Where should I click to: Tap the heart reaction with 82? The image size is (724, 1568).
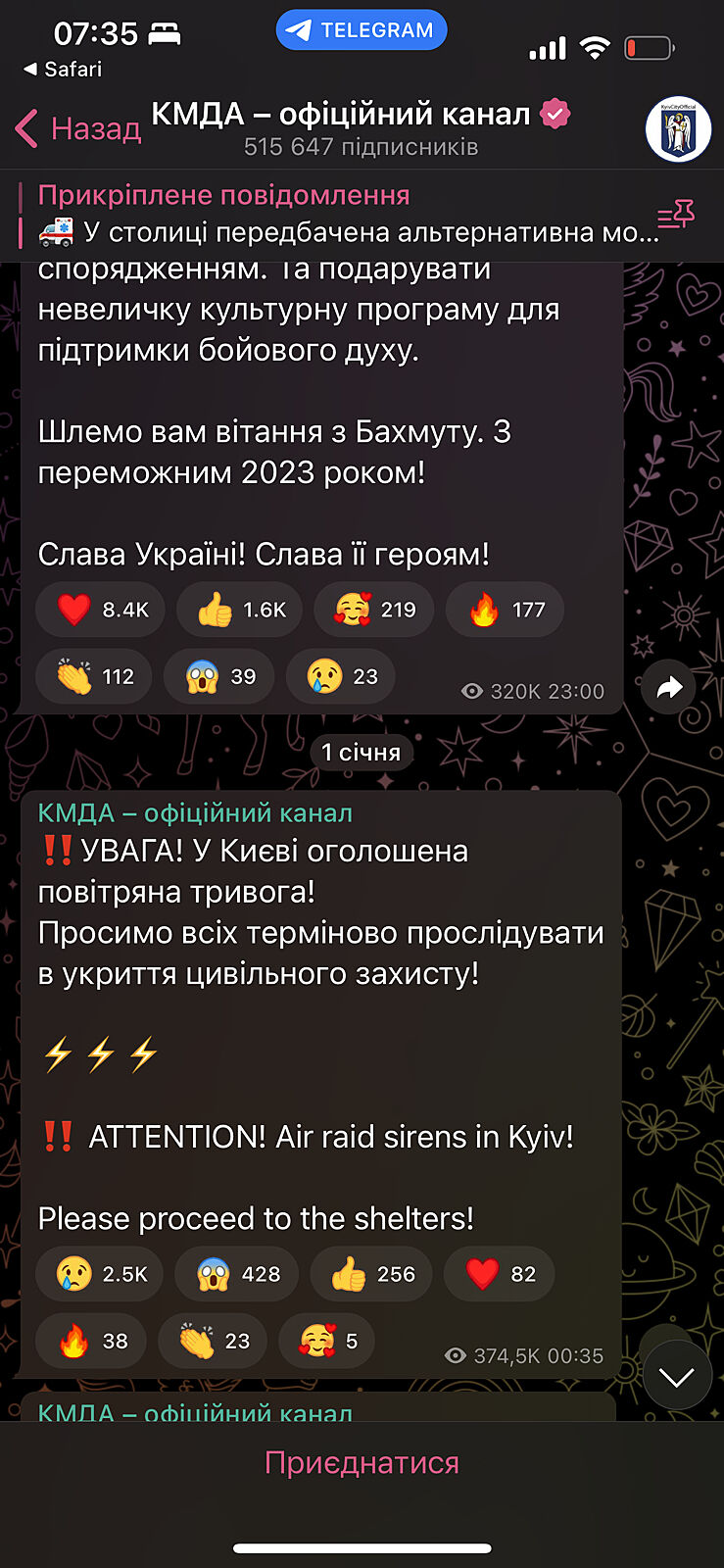[x=500, y=1274]
